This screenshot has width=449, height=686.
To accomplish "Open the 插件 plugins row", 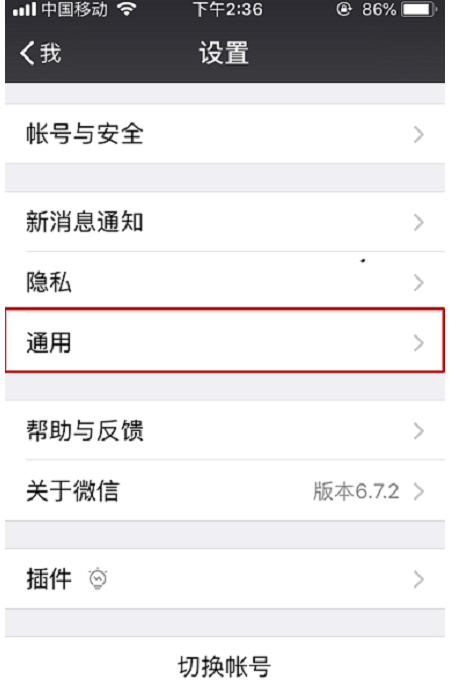I will [x=225, y=578].
